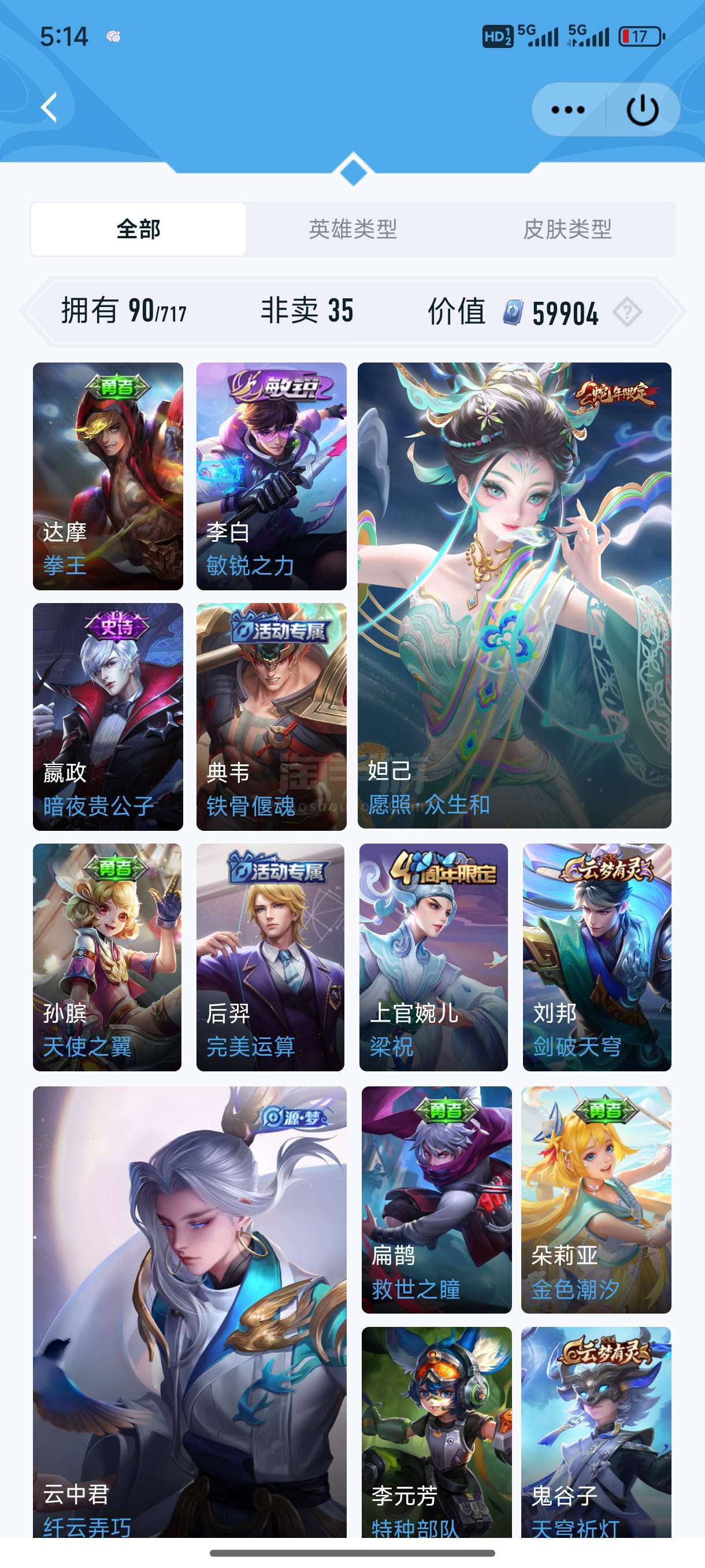Open the 李白 敏锐之力 skin card
The height and width of the screenshot is (1568, 705).
click(271, 476)
